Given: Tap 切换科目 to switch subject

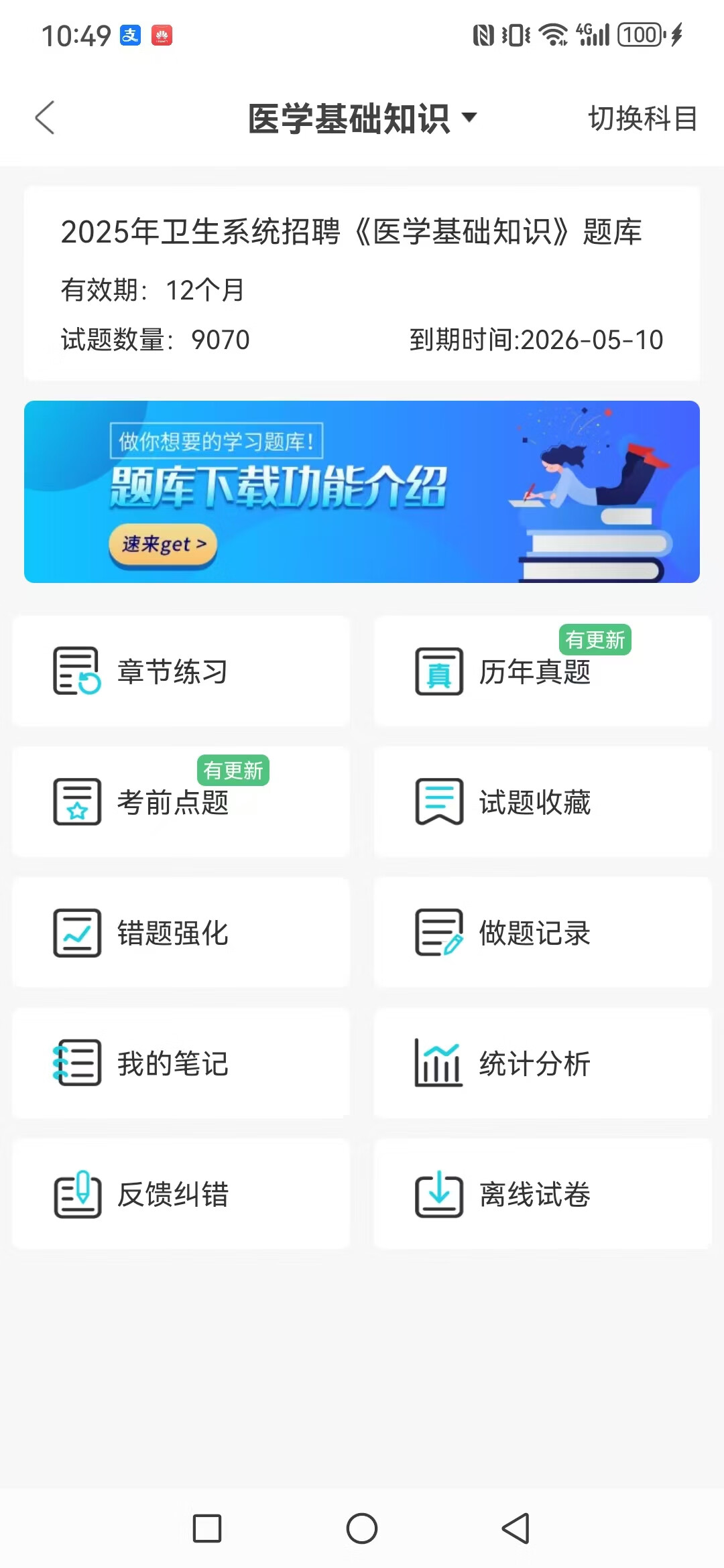Looking at the screenshot, I should coord(642,119).
